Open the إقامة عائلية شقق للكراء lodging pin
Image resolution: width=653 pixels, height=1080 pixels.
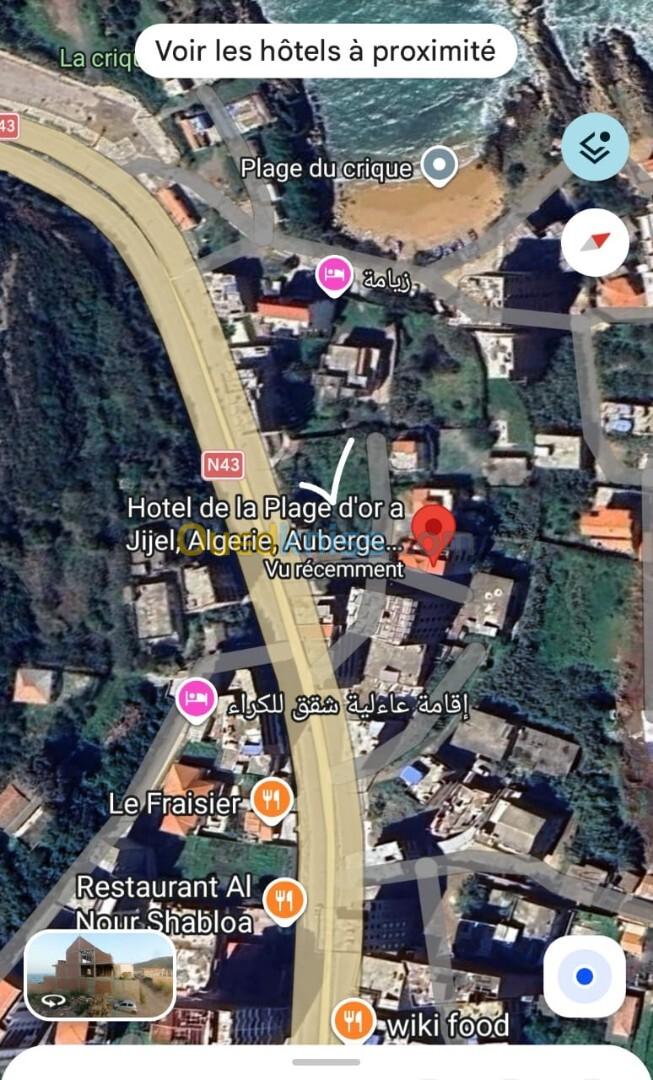(197, 700)
